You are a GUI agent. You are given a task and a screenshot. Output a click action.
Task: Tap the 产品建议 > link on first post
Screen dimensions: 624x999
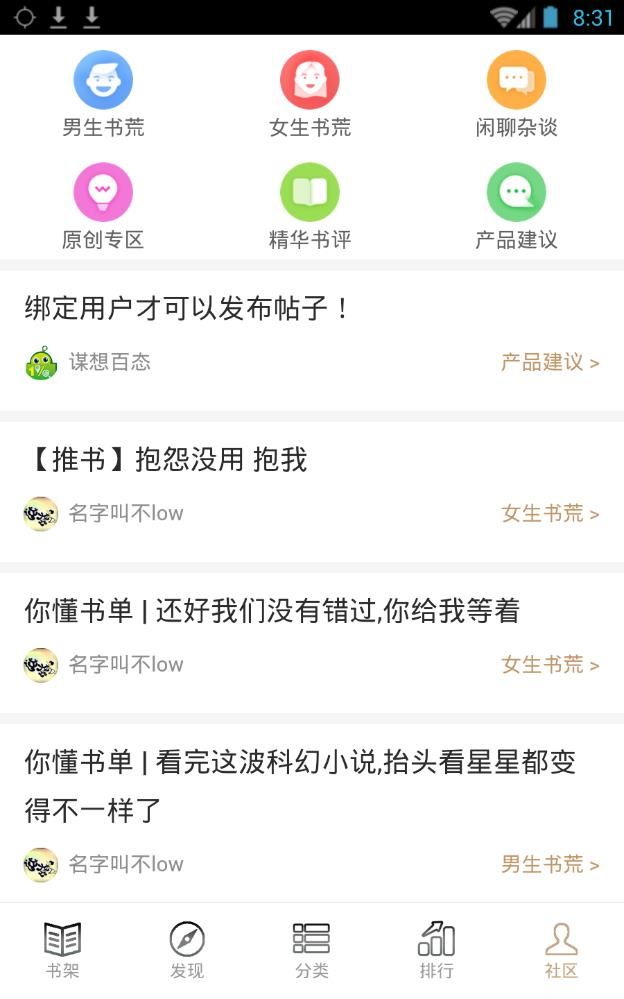click(549, 362)
